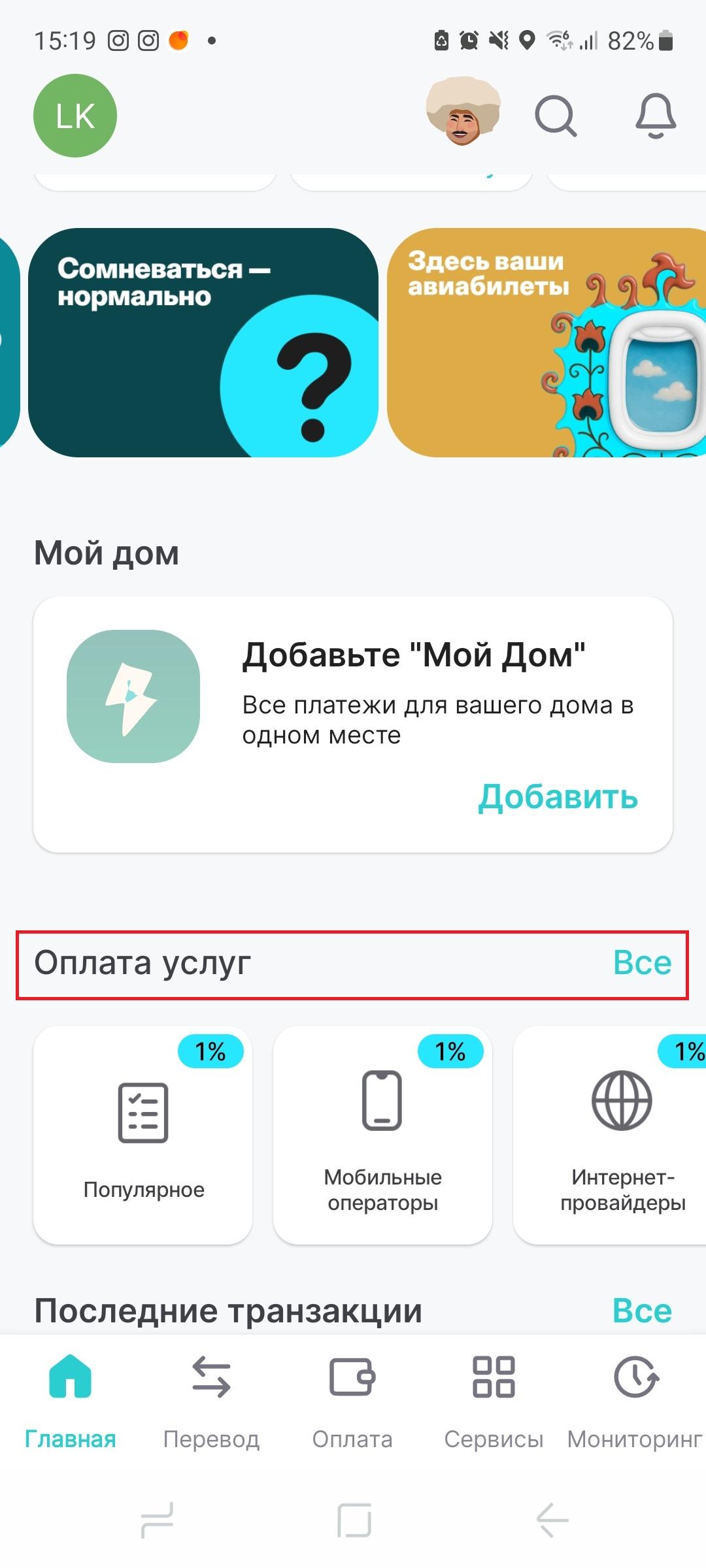Switch to the Главная tab
The width and height of the screenshot is (706, 1568).
(71, 1397)
